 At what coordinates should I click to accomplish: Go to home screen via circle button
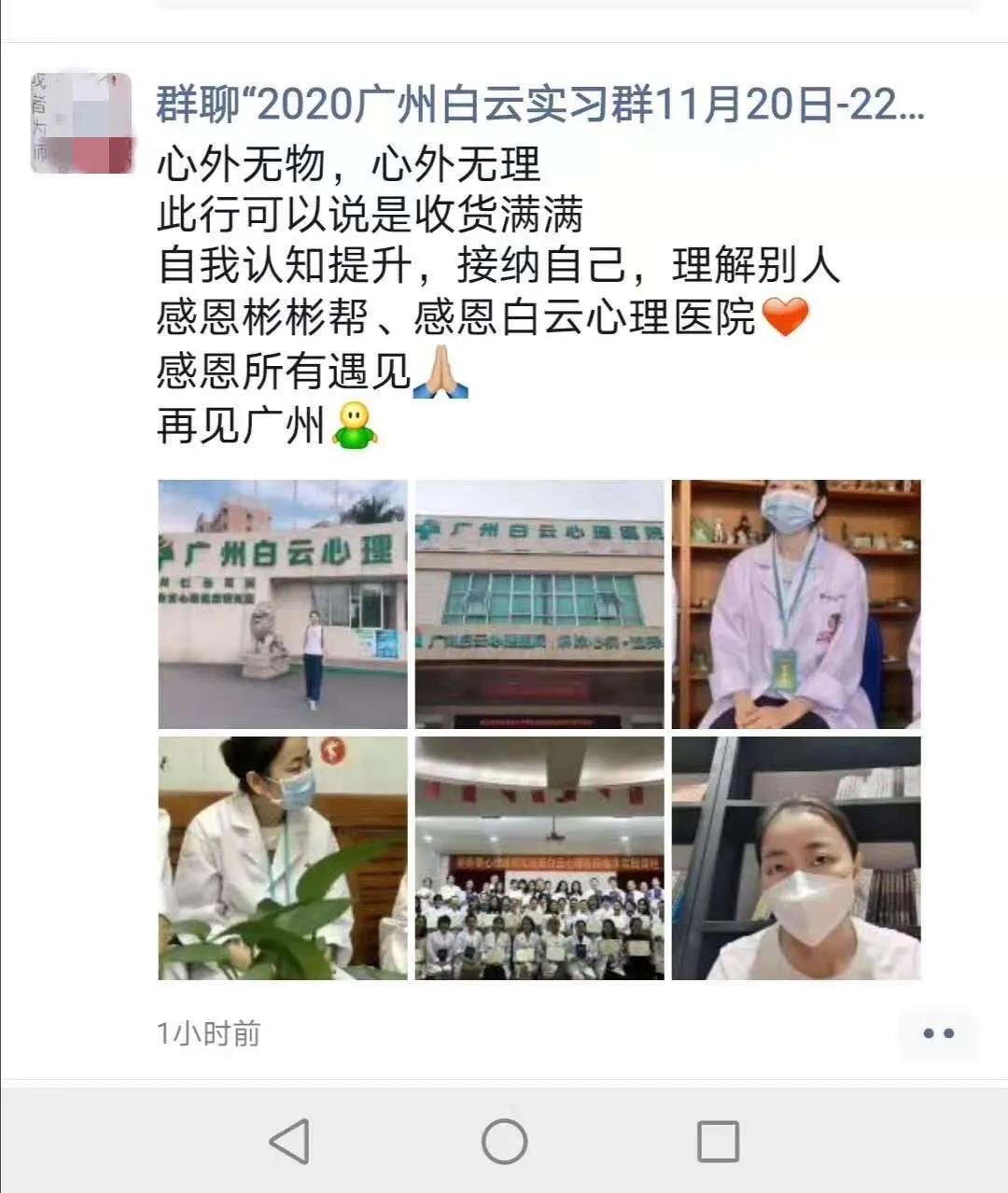[x=504, y=1141]
